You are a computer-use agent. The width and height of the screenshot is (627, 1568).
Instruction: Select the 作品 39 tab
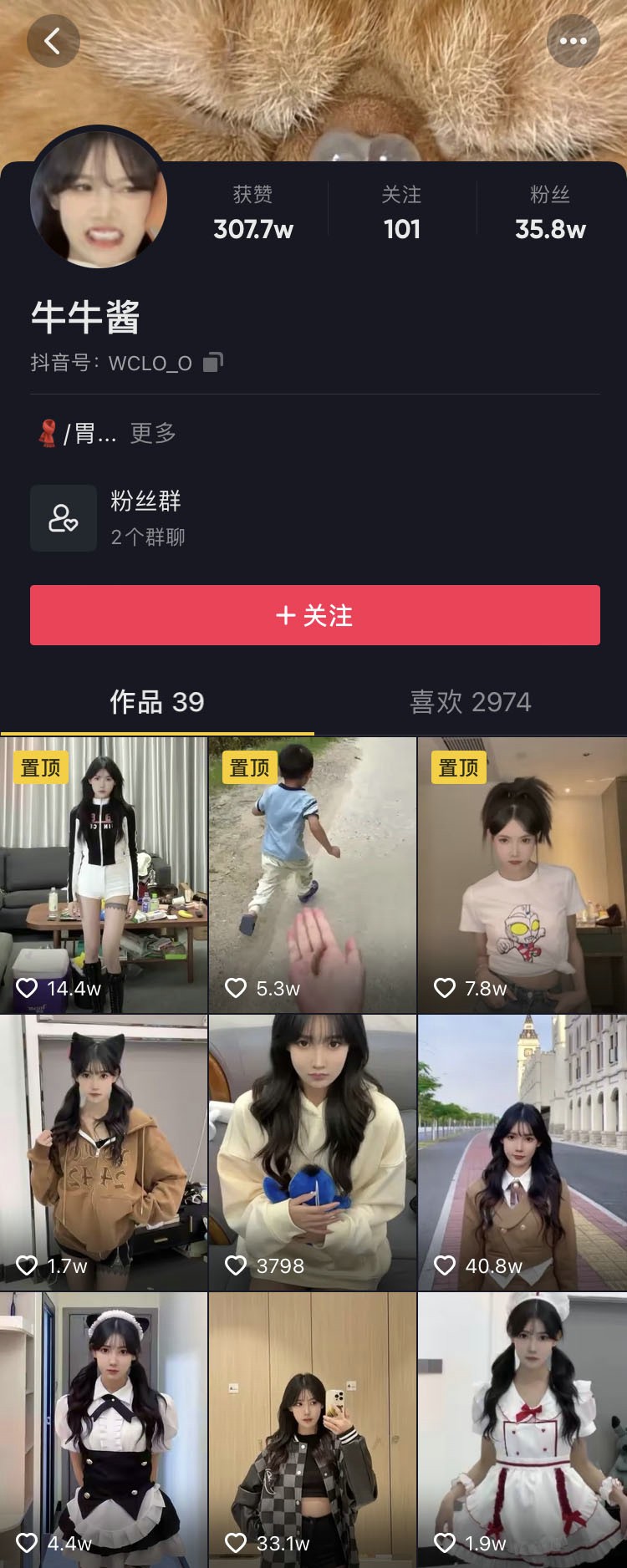[x=157, y=702]
